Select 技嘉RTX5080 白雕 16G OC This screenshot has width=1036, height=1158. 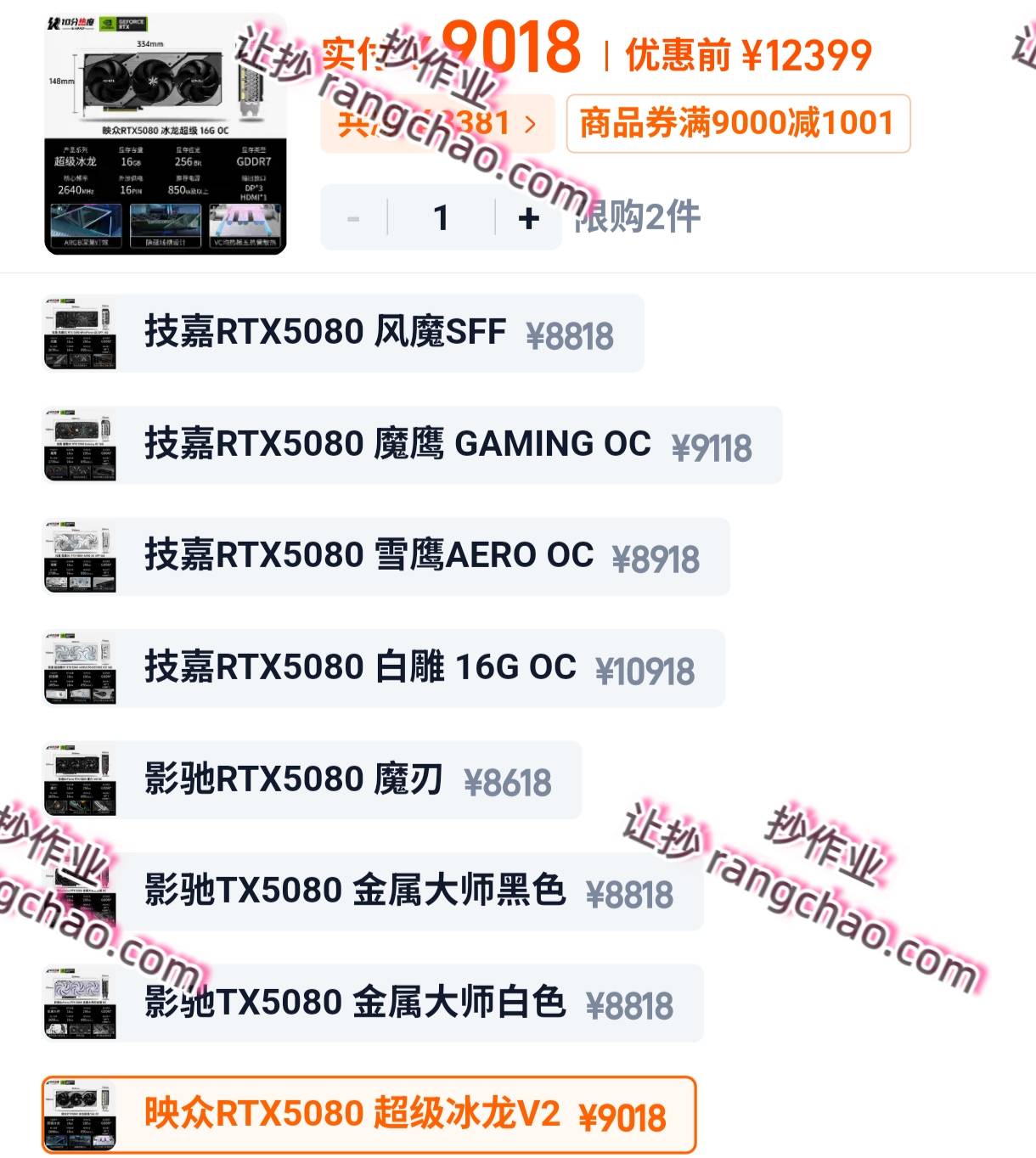tap(383, 668)
